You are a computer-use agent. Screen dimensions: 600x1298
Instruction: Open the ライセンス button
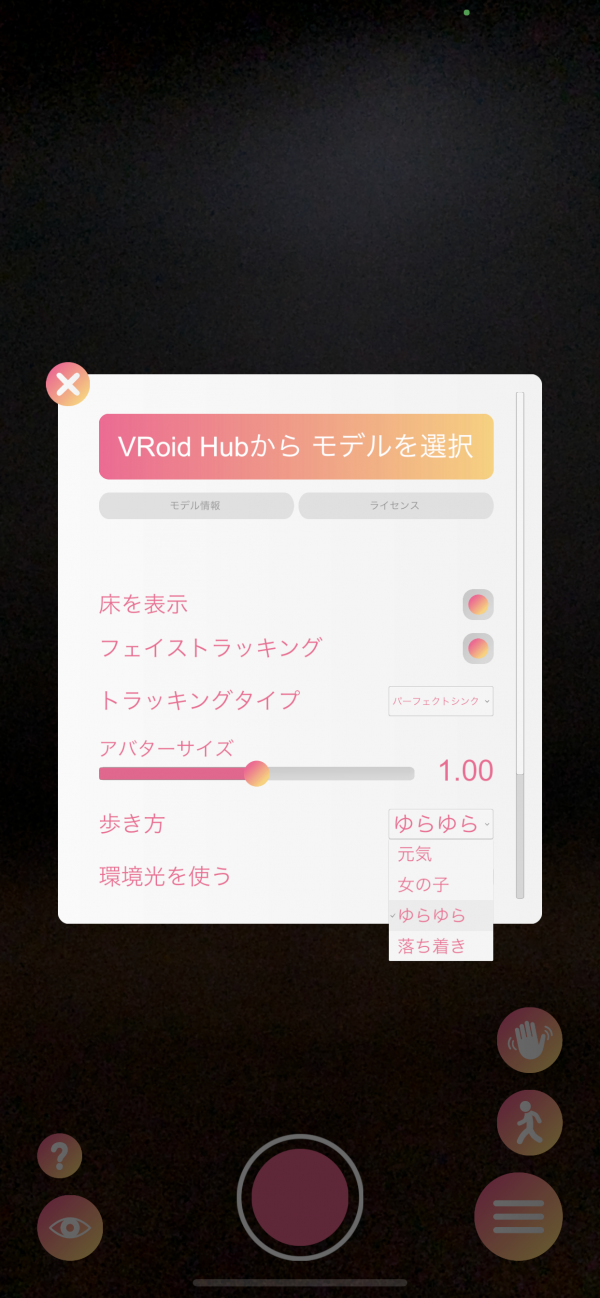395,506
